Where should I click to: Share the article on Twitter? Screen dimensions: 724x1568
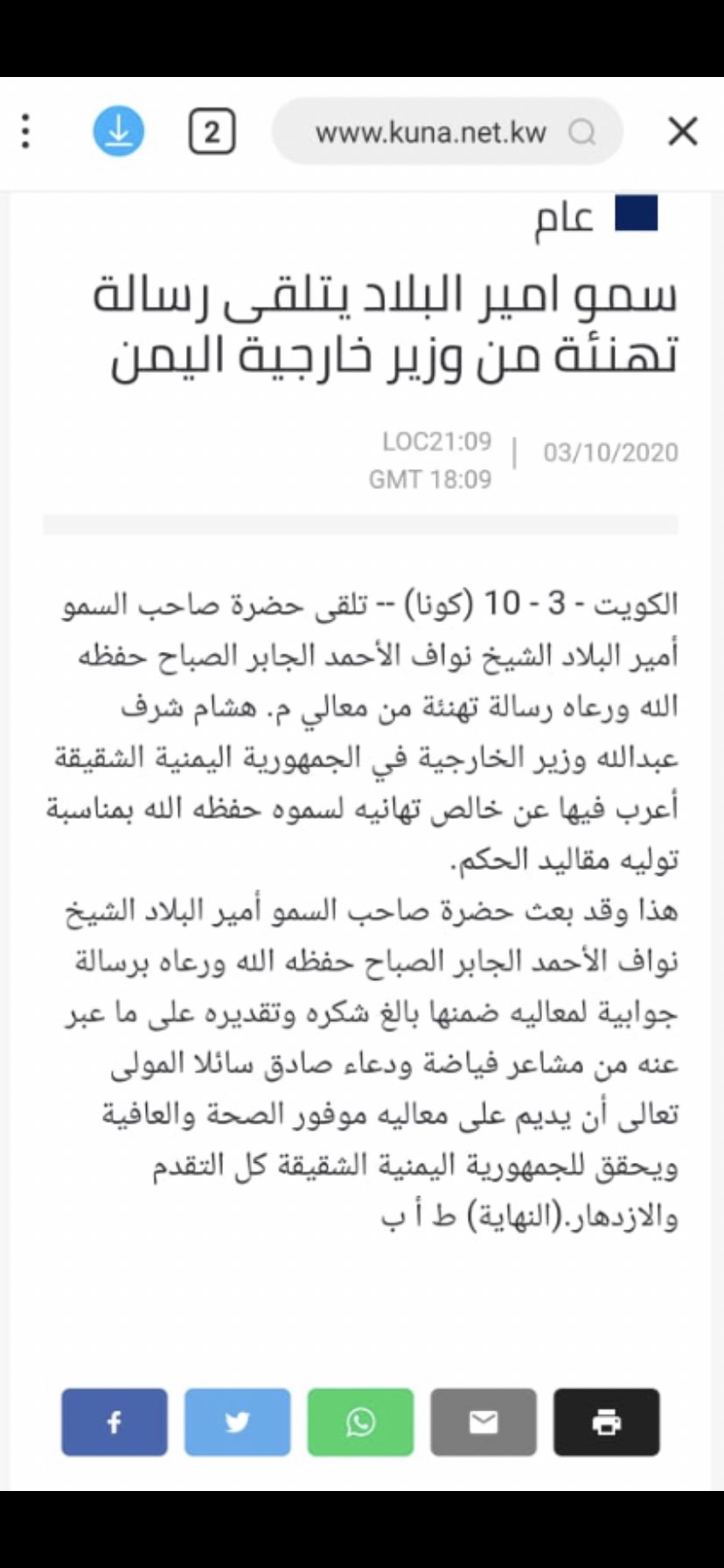[237, 1422]
